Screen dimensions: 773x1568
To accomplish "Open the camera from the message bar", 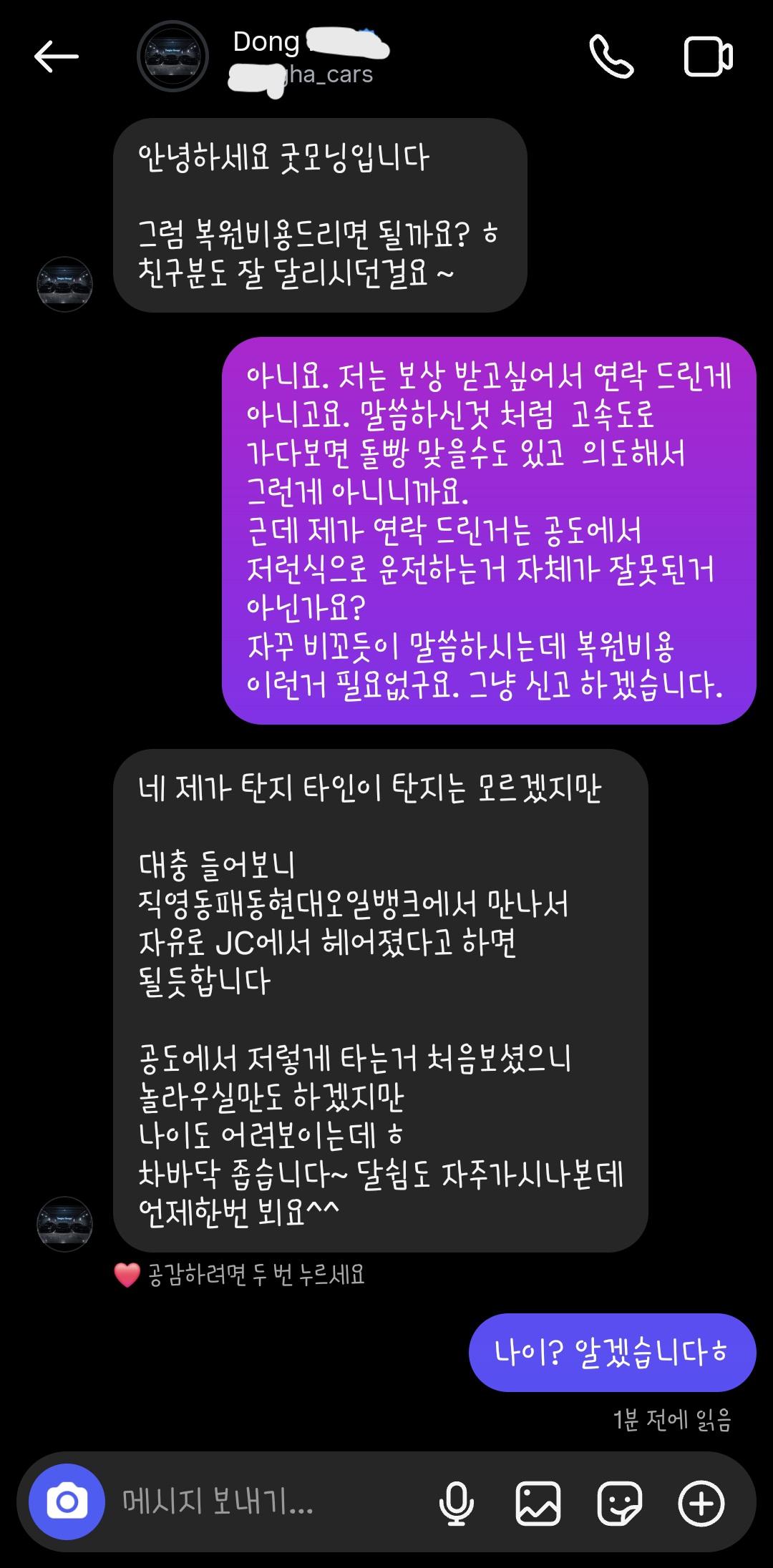I will tap(67, 1502).
